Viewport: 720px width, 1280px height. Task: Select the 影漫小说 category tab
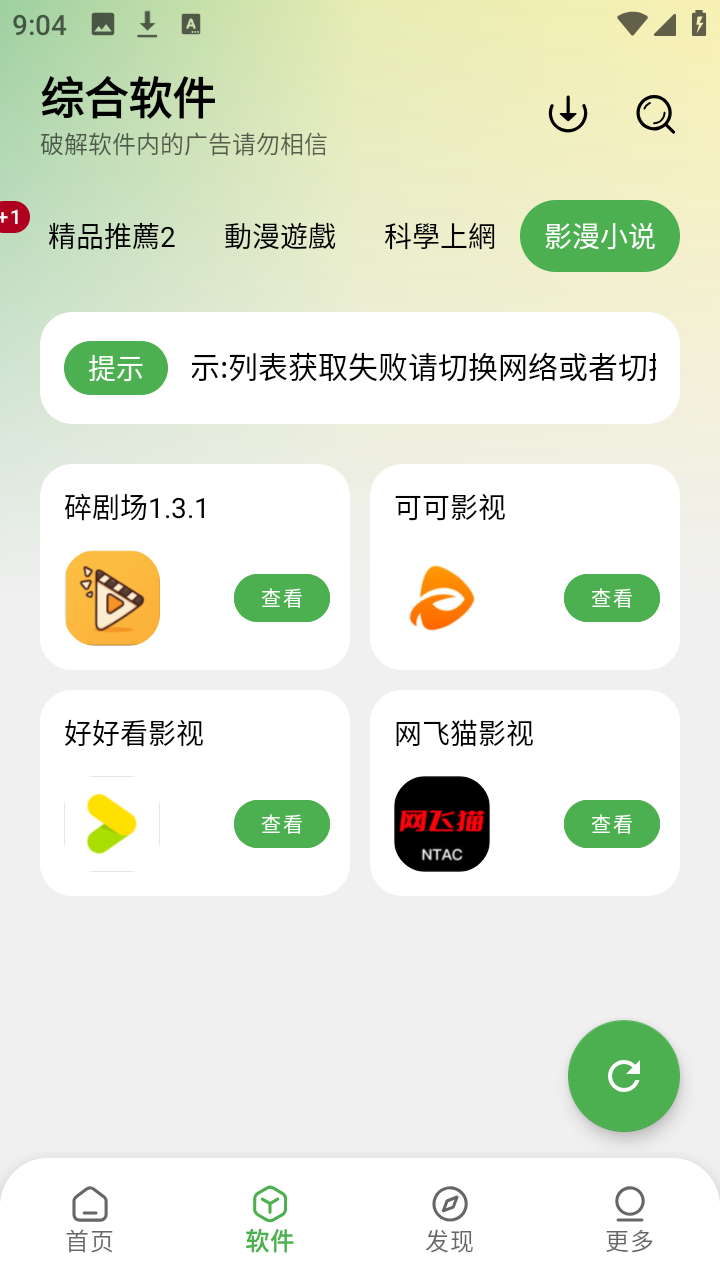(x=599, y=235)
